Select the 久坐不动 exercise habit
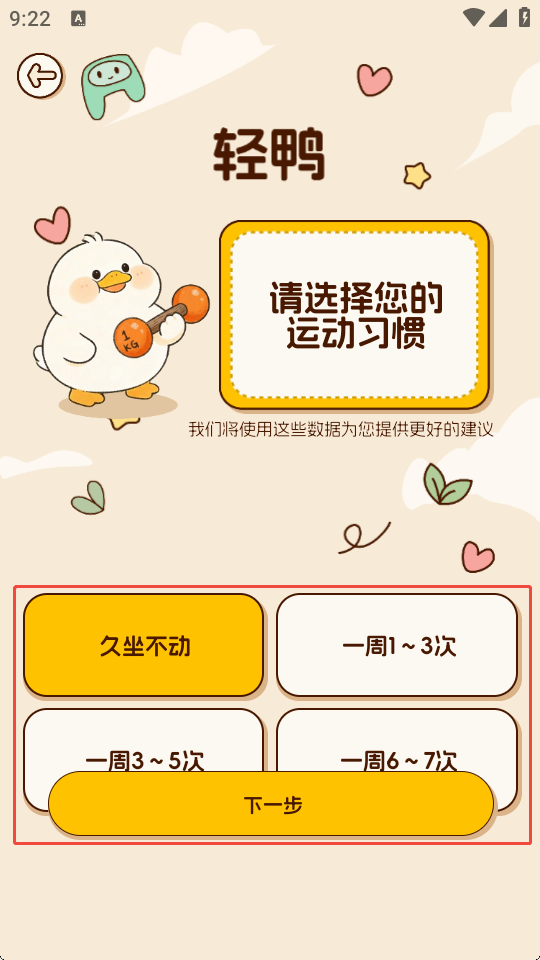The width and height of the screenshot is (540, 960). coord(143,645)
